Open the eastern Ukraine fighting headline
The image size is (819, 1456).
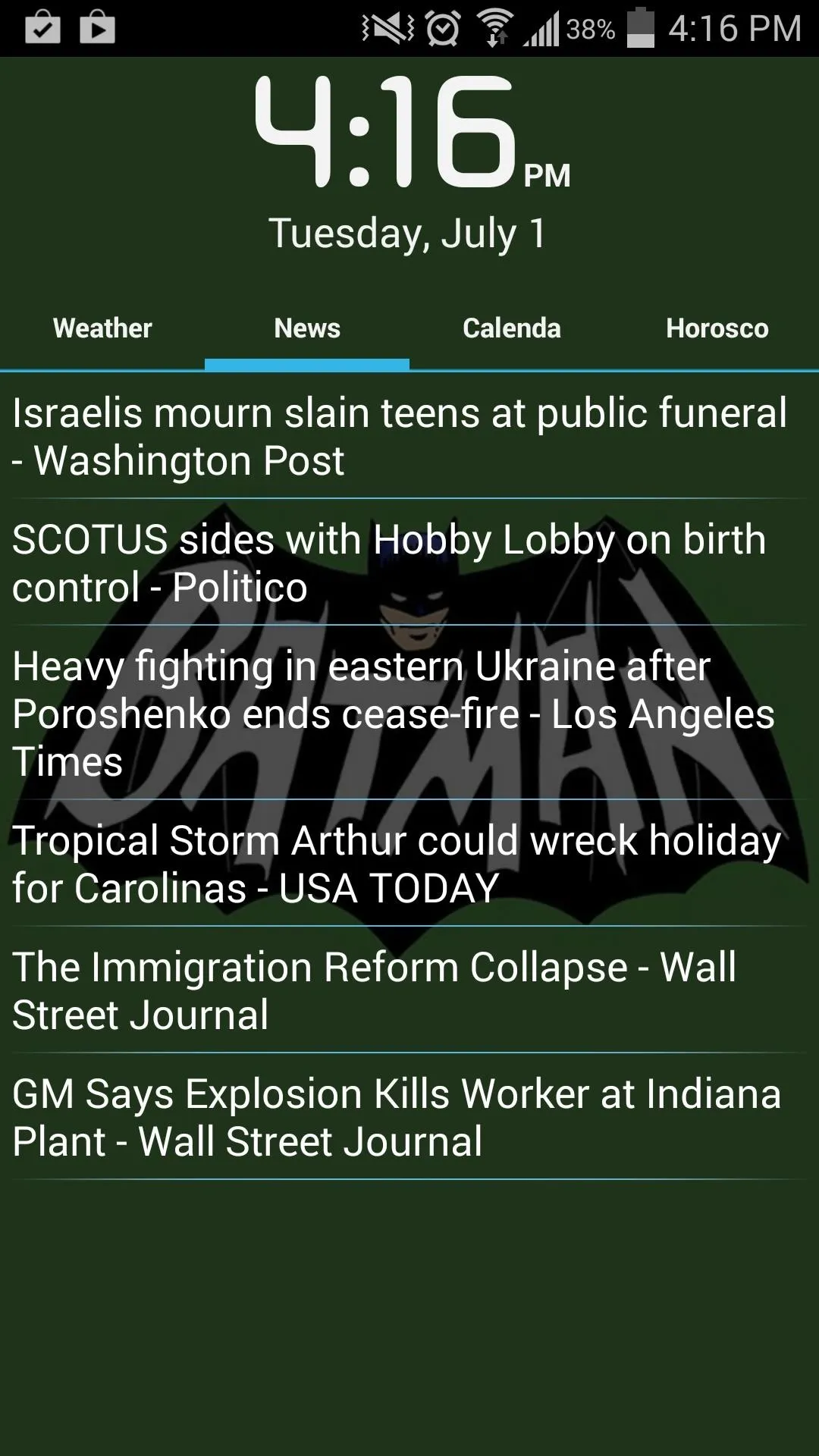coord(409,713)
